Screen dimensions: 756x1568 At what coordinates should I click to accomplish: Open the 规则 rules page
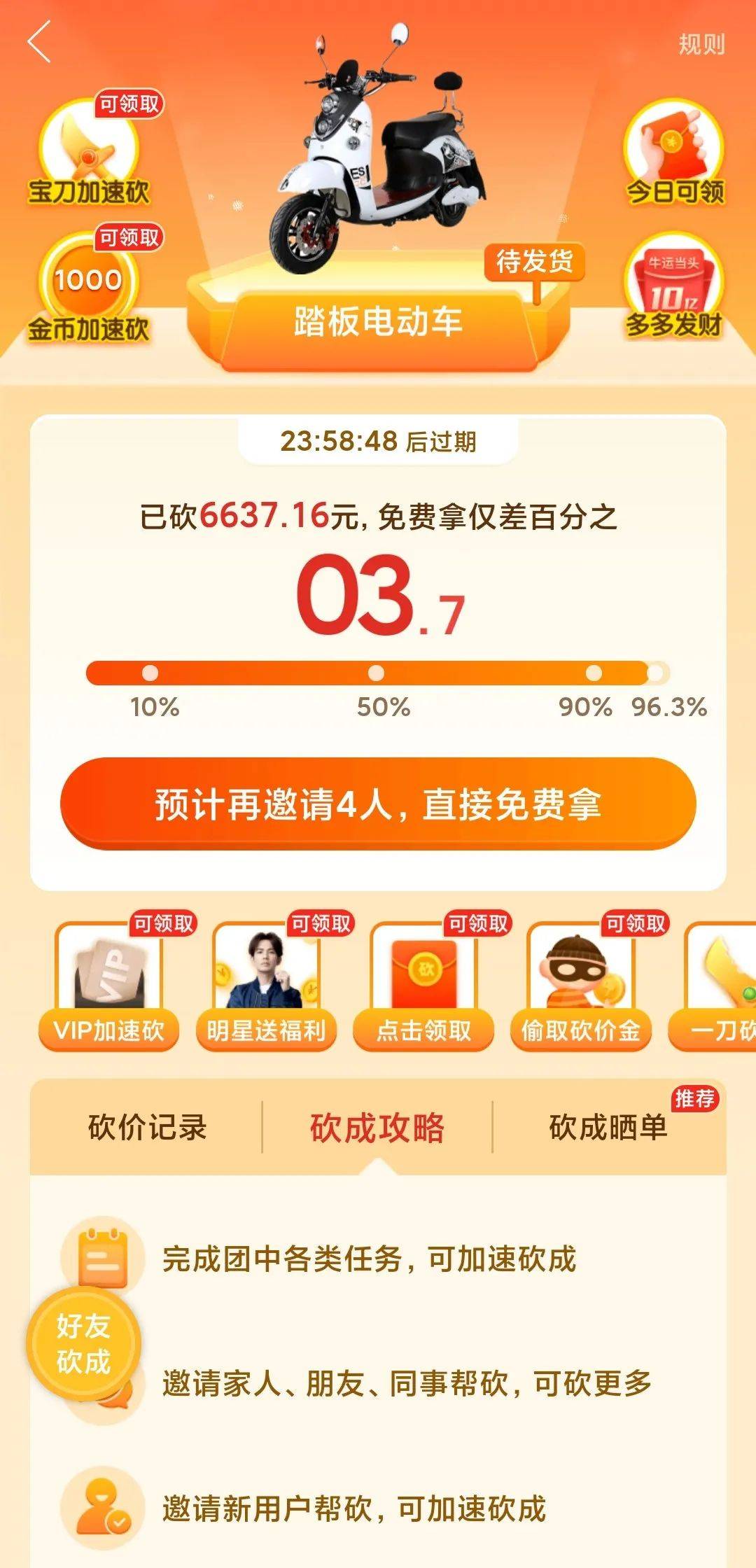tap(701, 45)
